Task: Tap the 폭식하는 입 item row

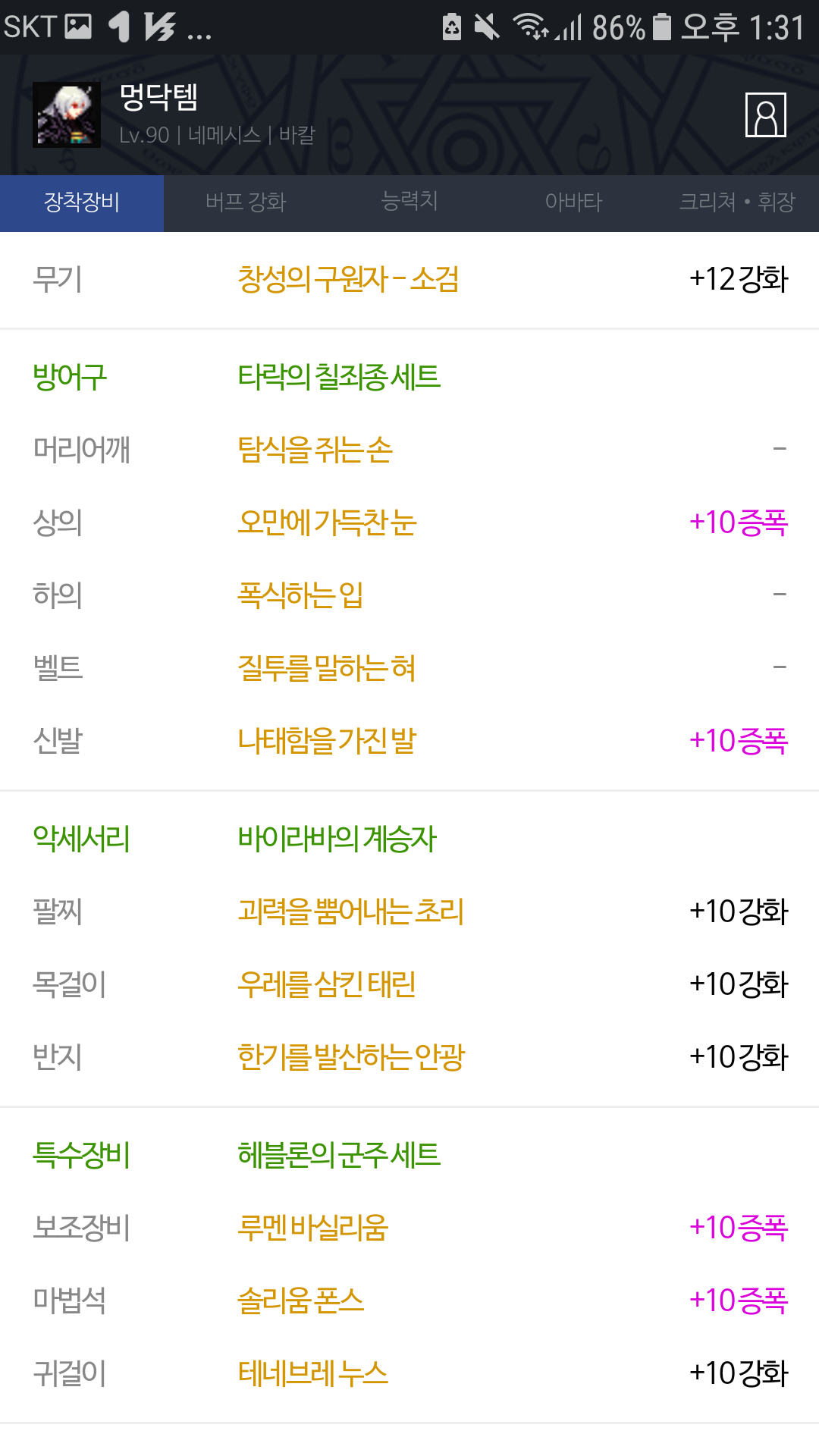Action: [x=409, y=595]
